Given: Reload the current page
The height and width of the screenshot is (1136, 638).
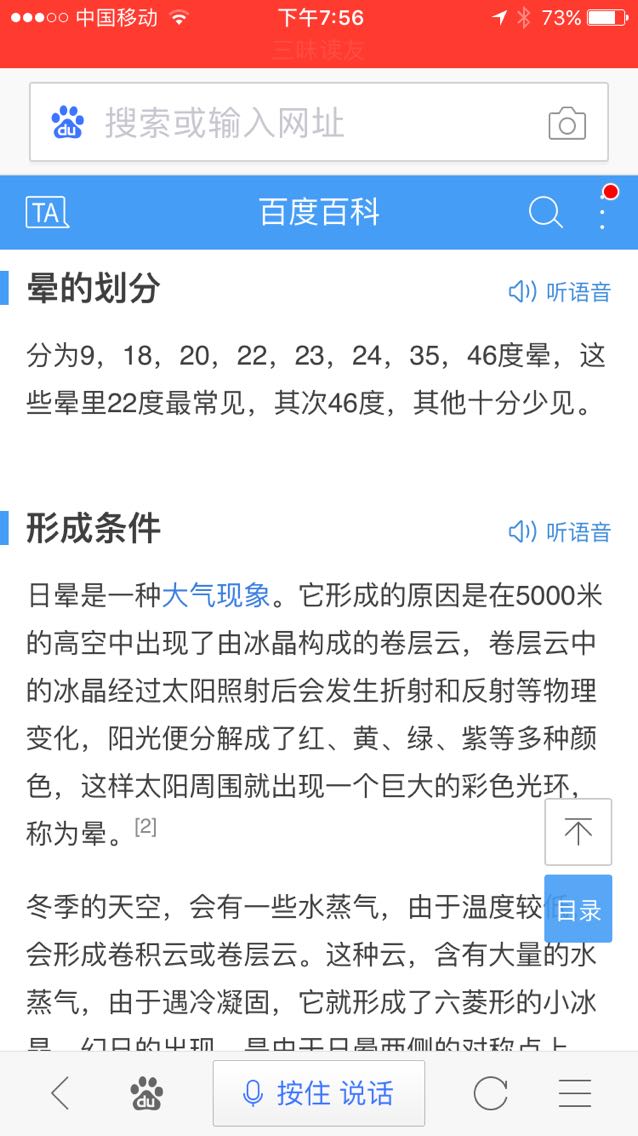Looking at the screenshot, I should tap(490, 1093).
